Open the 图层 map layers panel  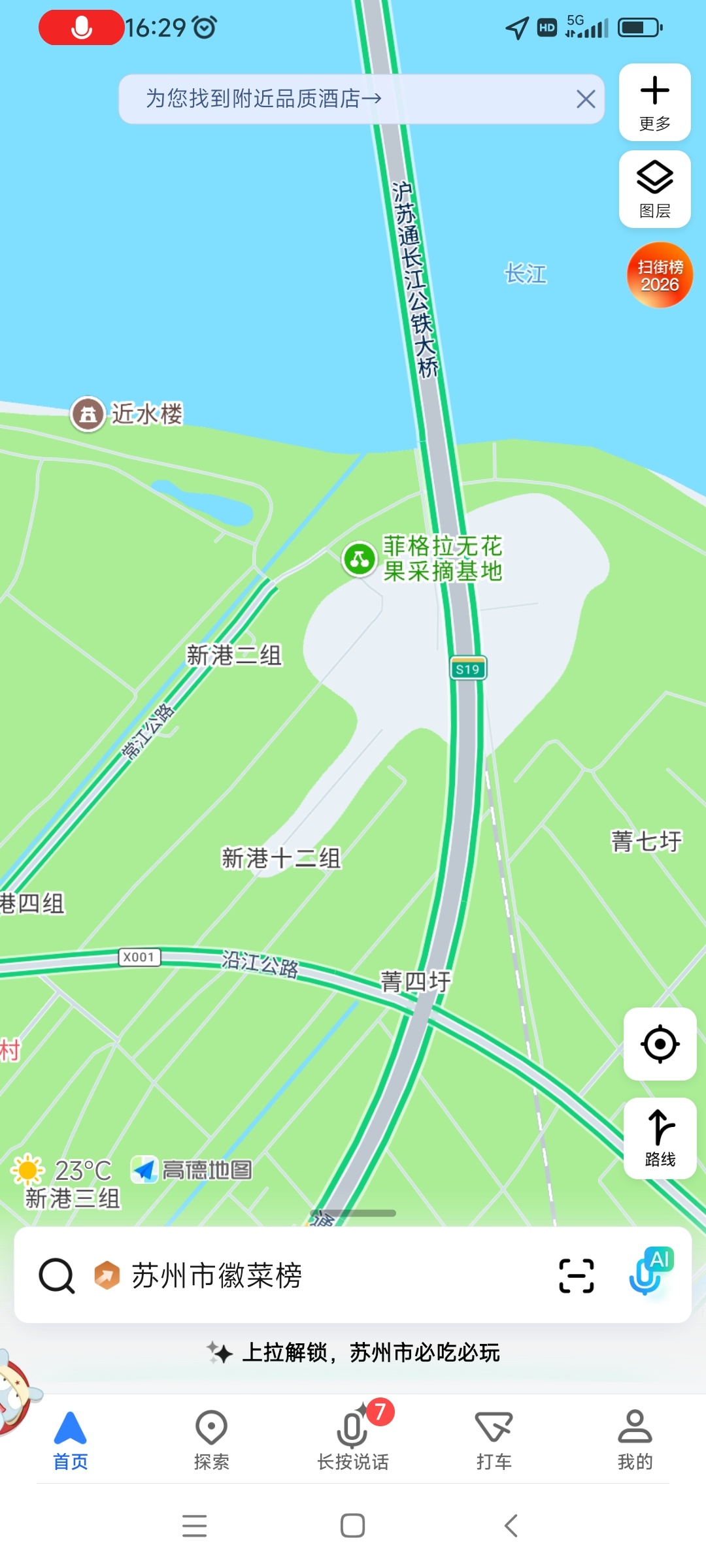654,189
